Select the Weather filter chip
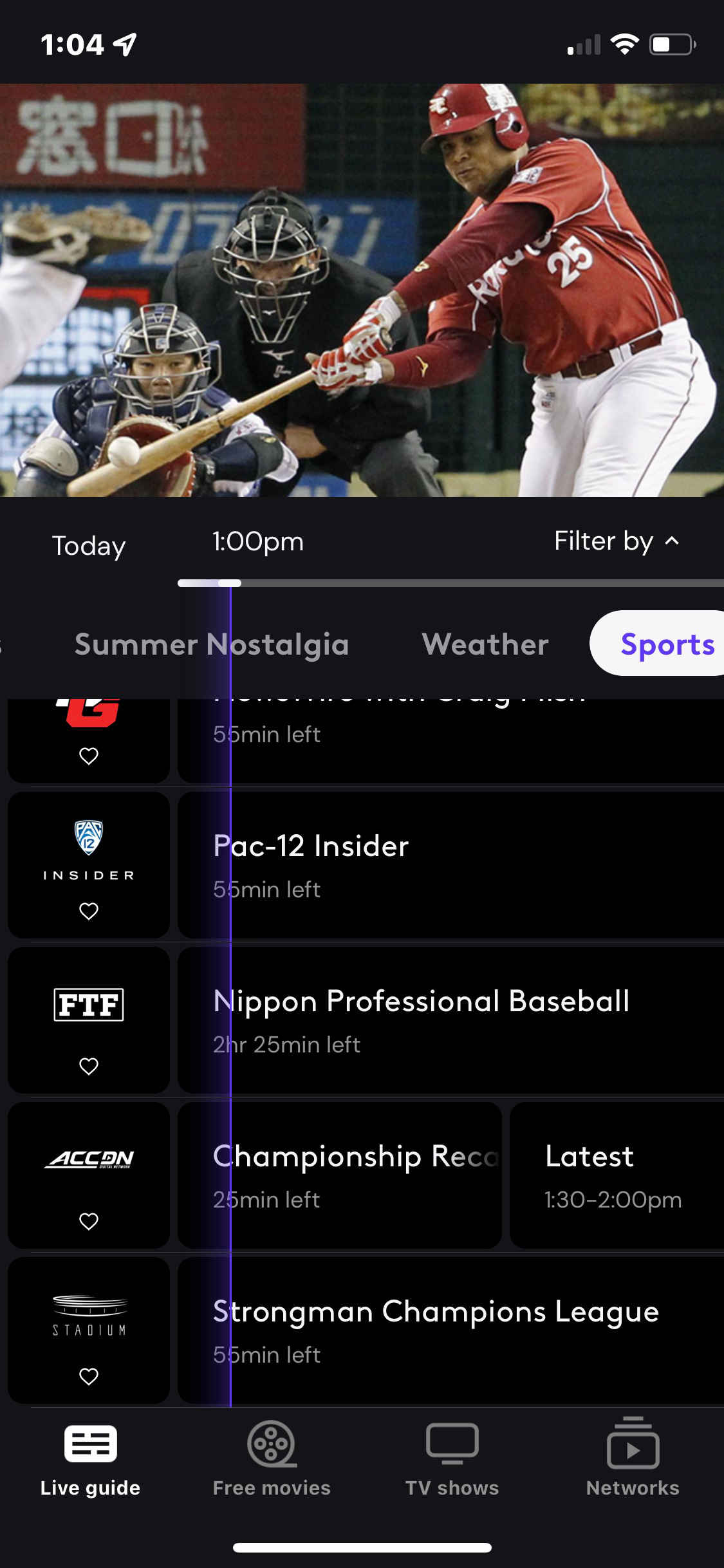This screenshot has width=724, height=1568. [485, 644]
